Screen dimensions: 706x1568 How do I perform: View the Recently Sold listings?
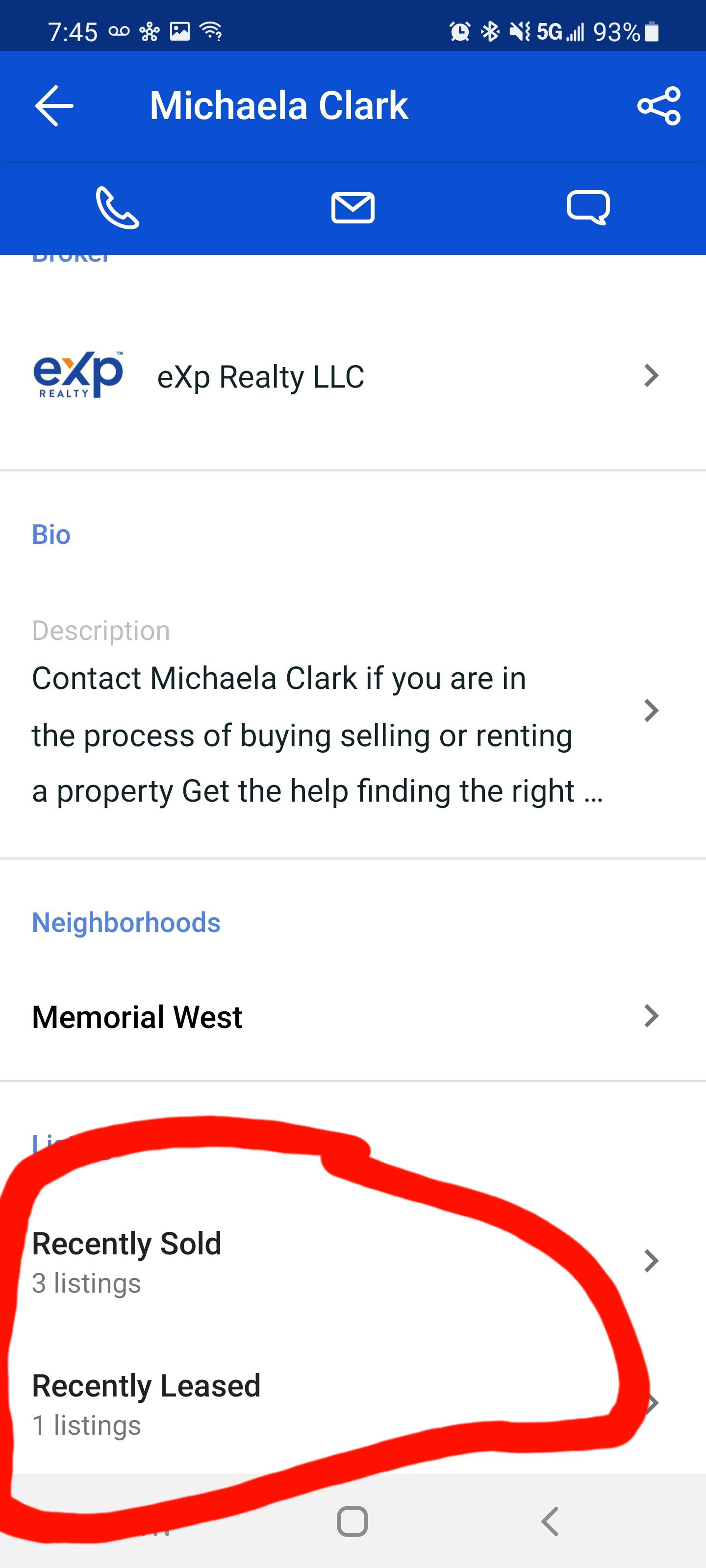coord(353,1261)
